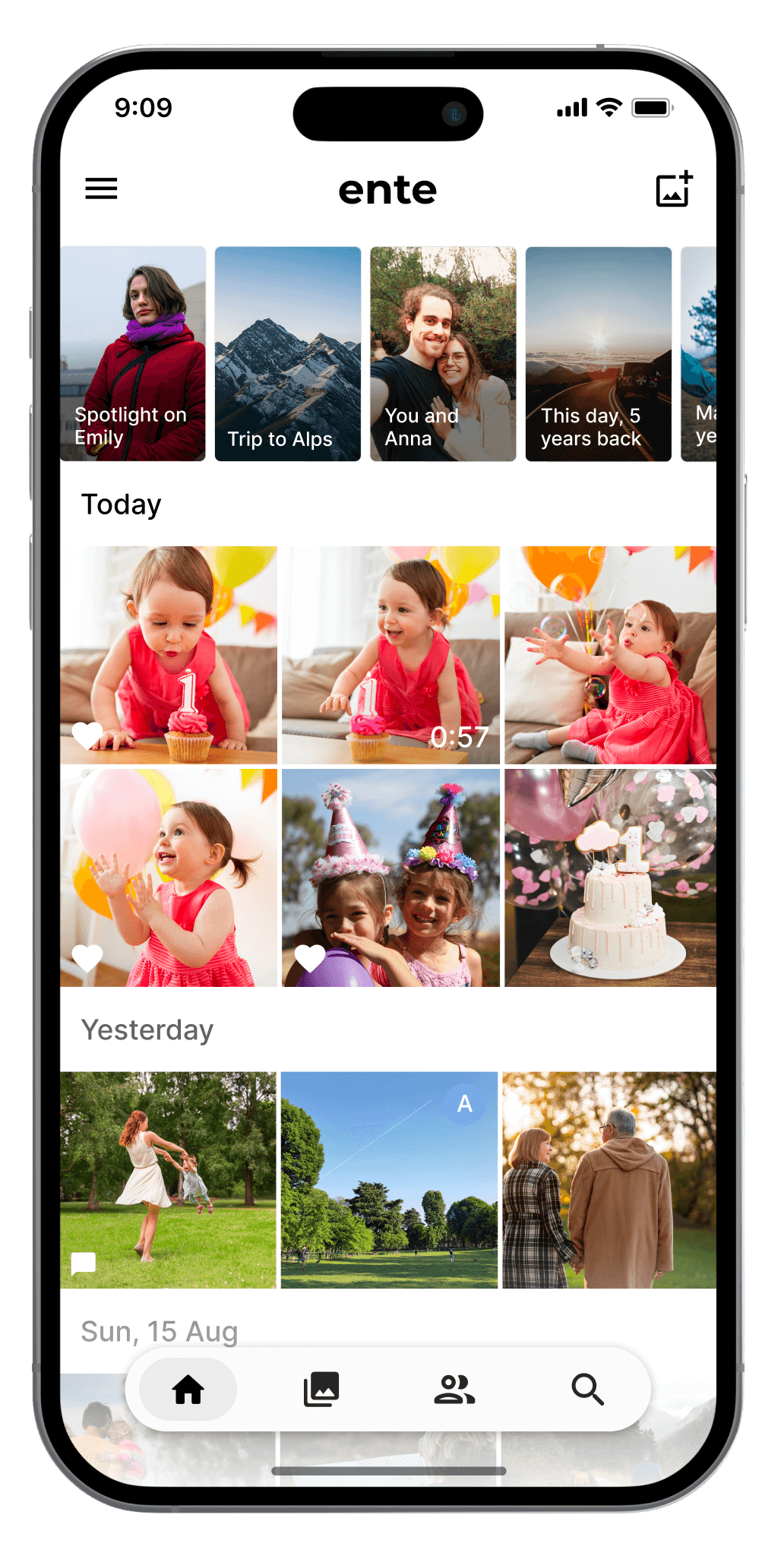Image resolution: width=784 pixels, height=1556 pixels.
Task: Open the baby with pink balloon photo
Action: tap(169, 878)
